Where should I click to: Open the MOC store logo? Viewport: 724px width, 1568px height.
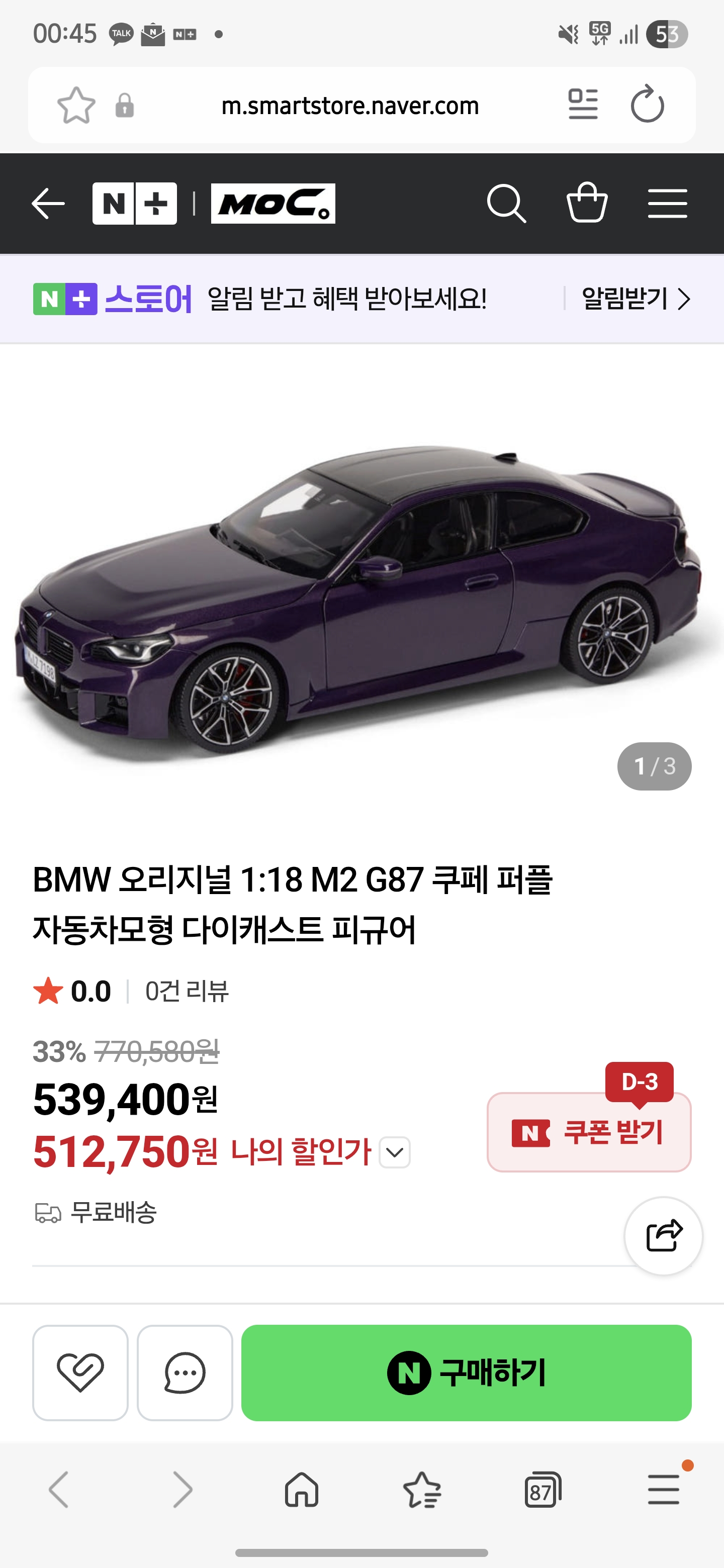(273, 204)
